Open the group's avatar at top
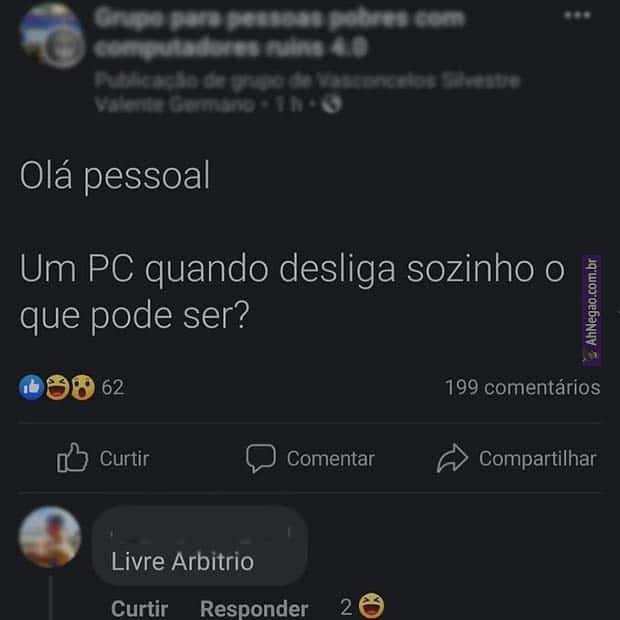Screen dimensions: 620x620 pos(50,37)
